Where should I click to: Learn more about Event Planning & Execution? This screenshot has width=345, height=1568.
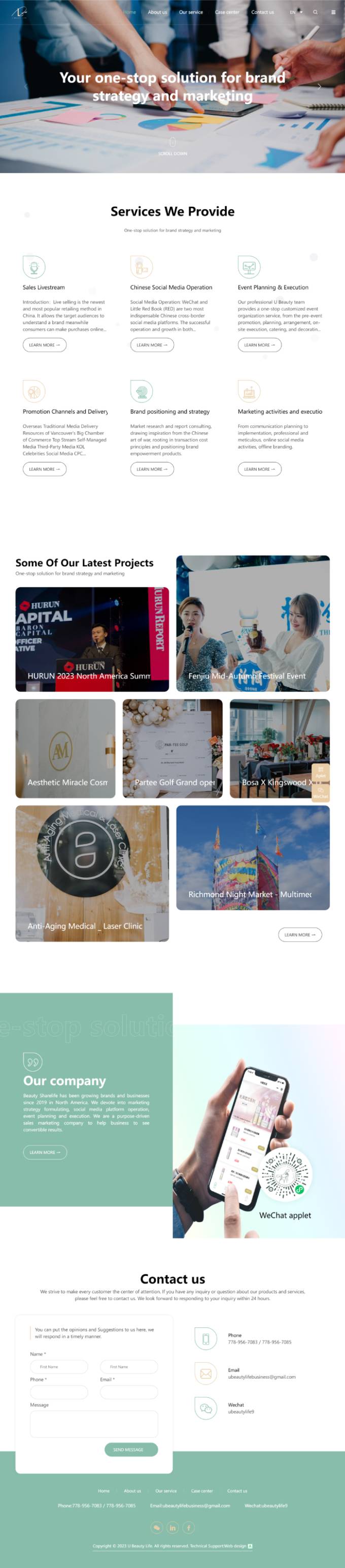[259, 345]
